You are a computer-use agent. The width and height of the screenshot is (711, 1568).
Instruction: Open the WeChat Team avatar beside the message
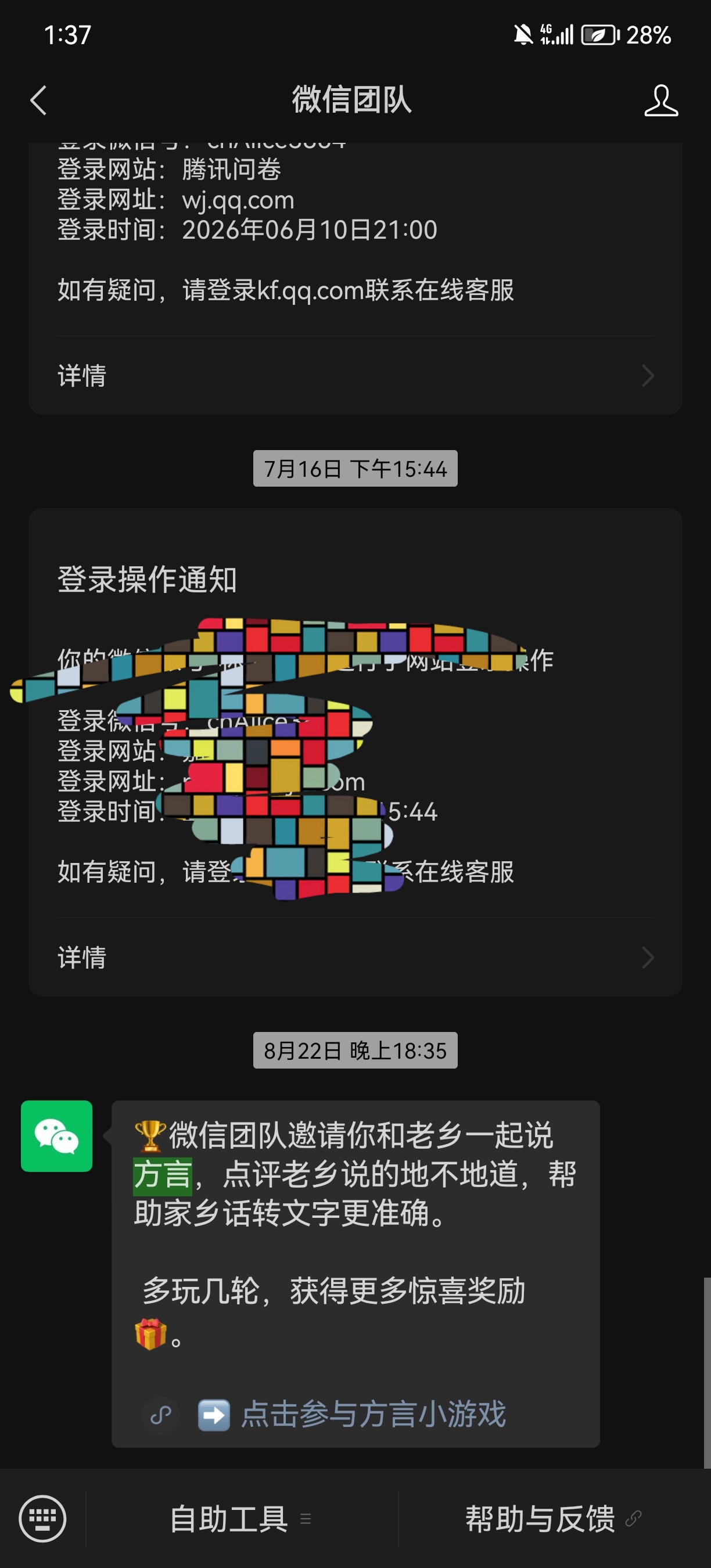click(x=56, y=1136)
